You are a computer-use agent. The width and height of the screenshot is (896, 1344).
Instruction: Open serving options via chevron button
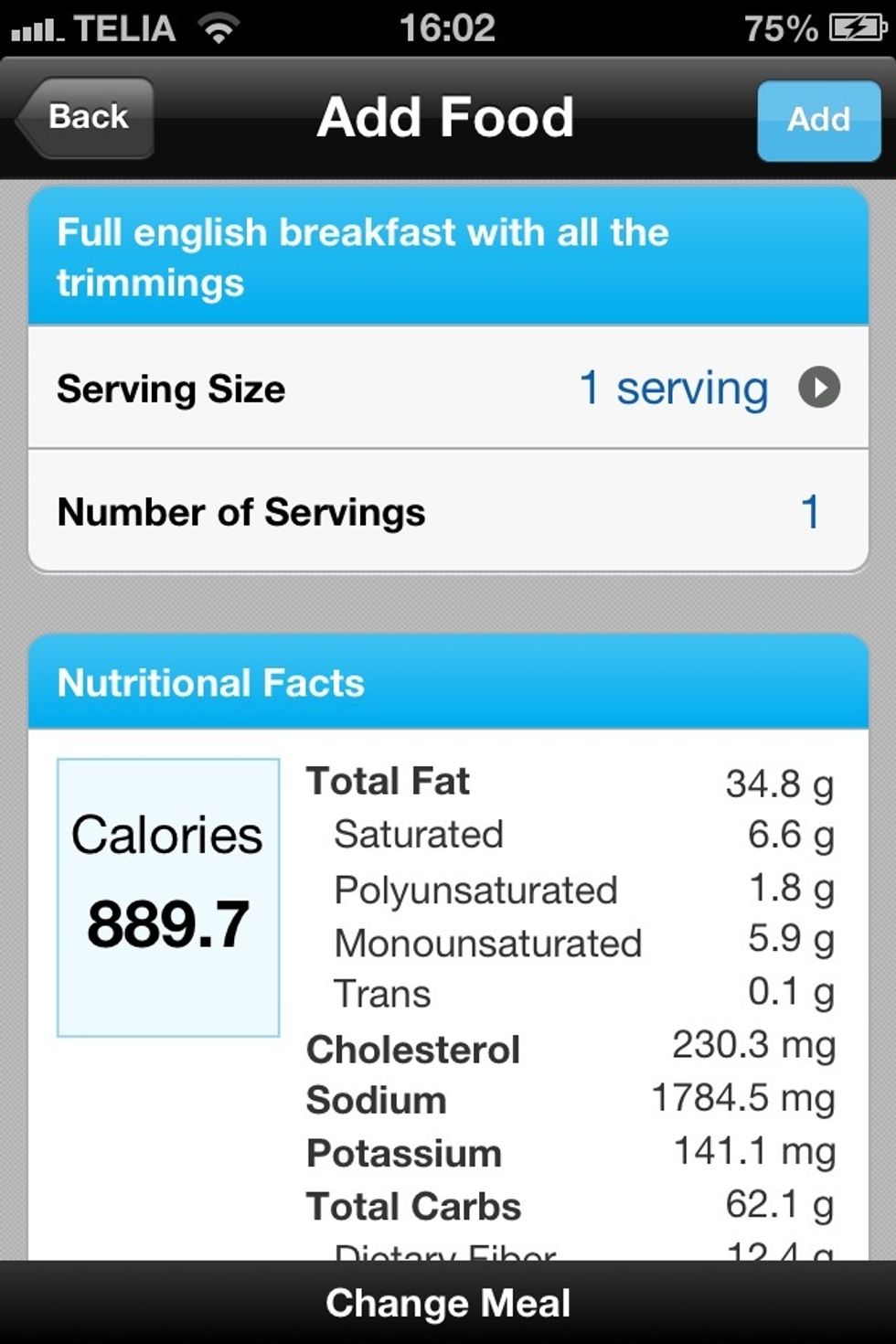pos(820,388)
